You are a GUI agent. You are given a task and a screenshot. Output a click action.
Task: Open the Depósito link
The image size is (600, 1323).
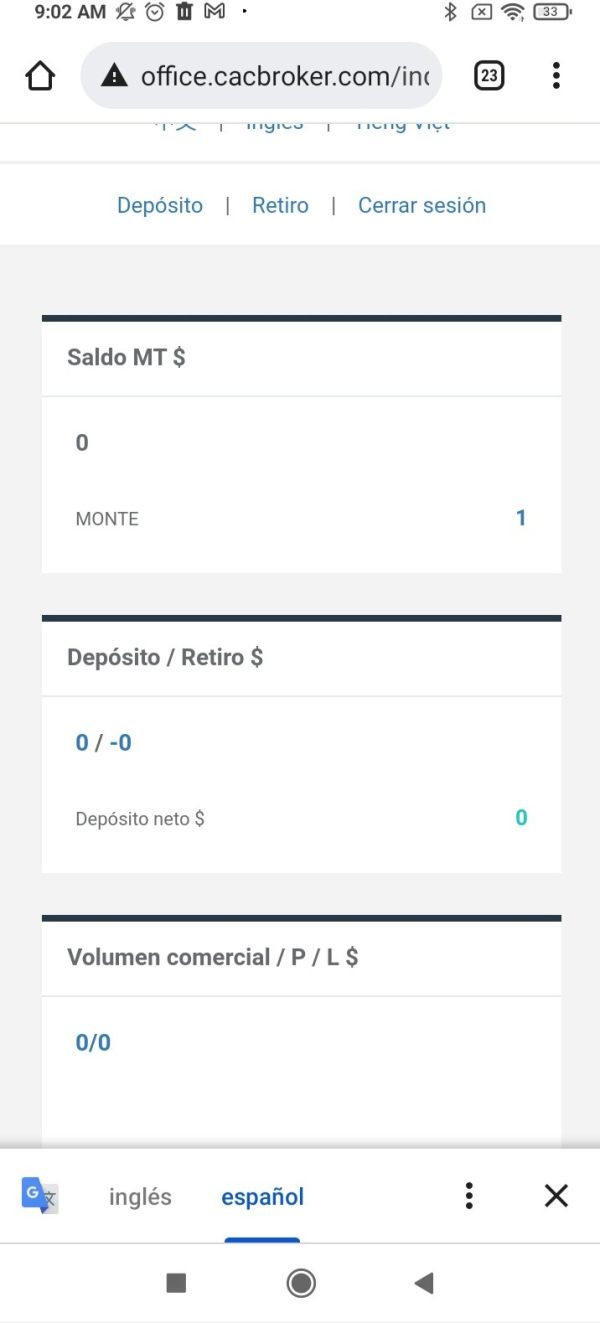(x=160, y=205)
